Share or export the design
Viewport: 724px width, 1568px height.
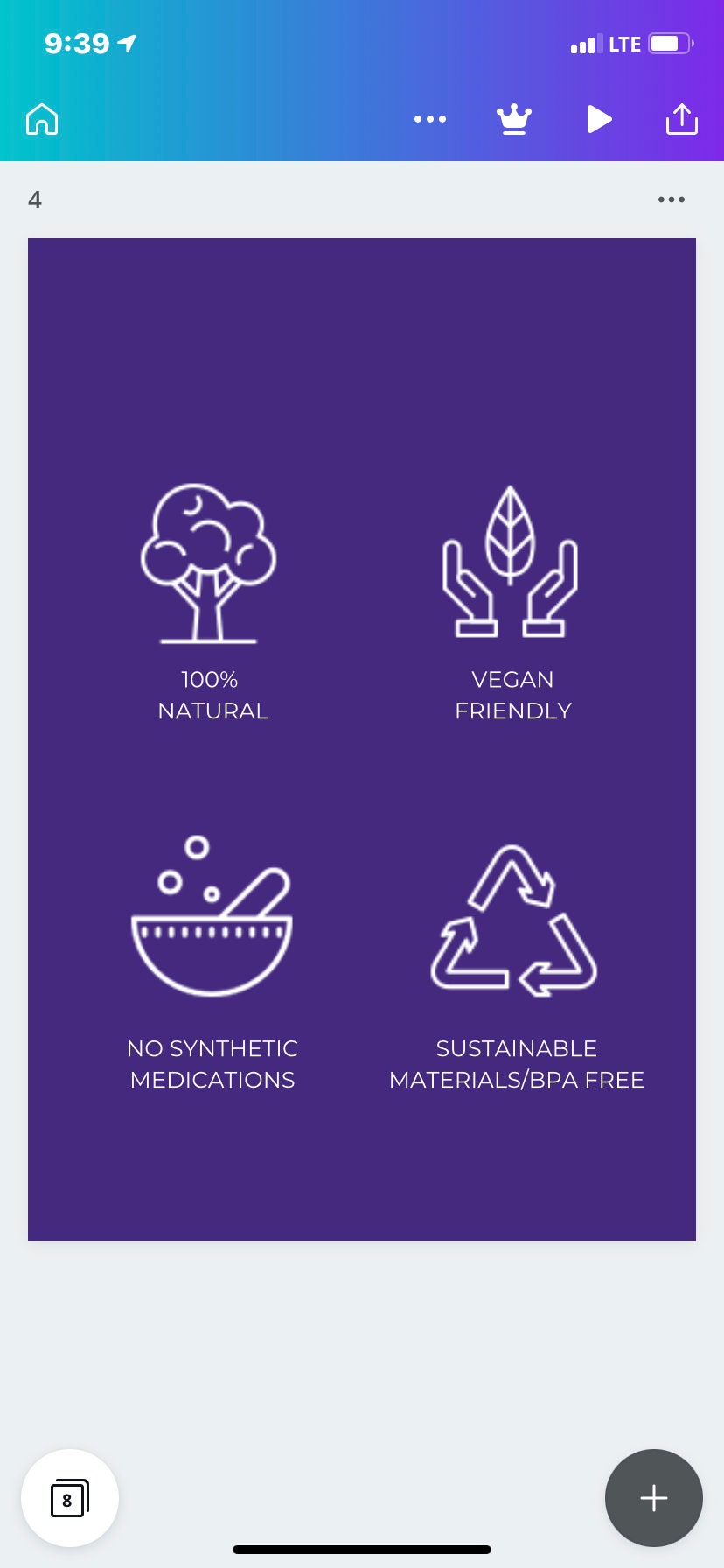(x=682, y=118)
